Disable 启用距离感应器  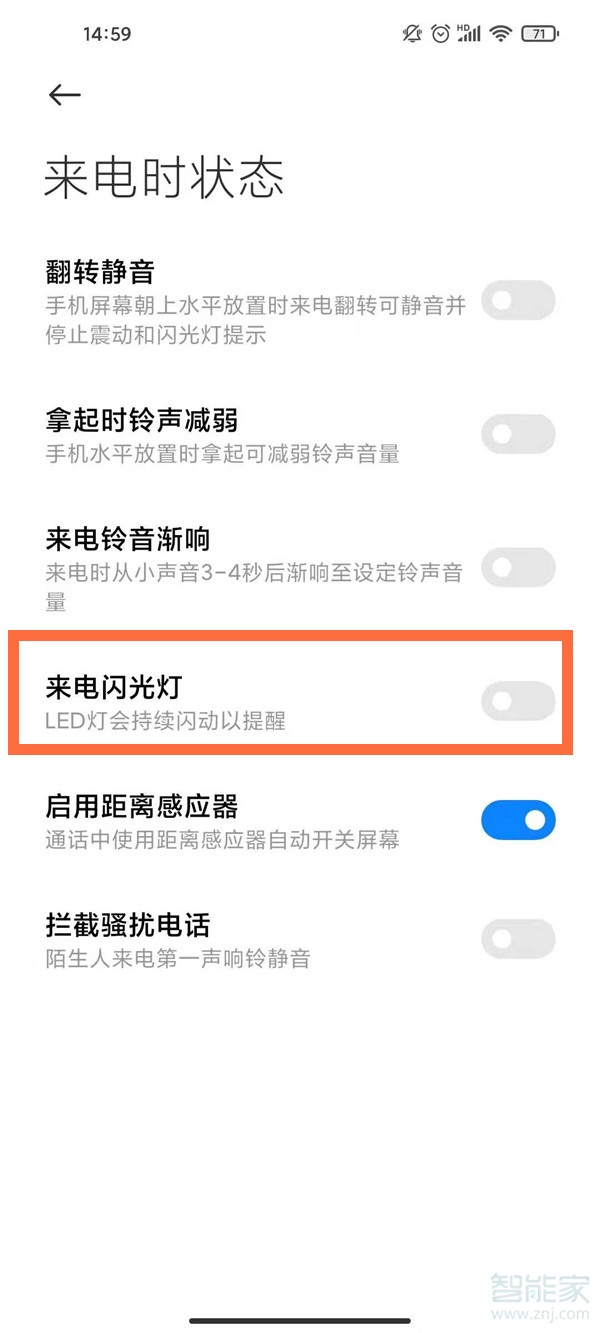518,820
